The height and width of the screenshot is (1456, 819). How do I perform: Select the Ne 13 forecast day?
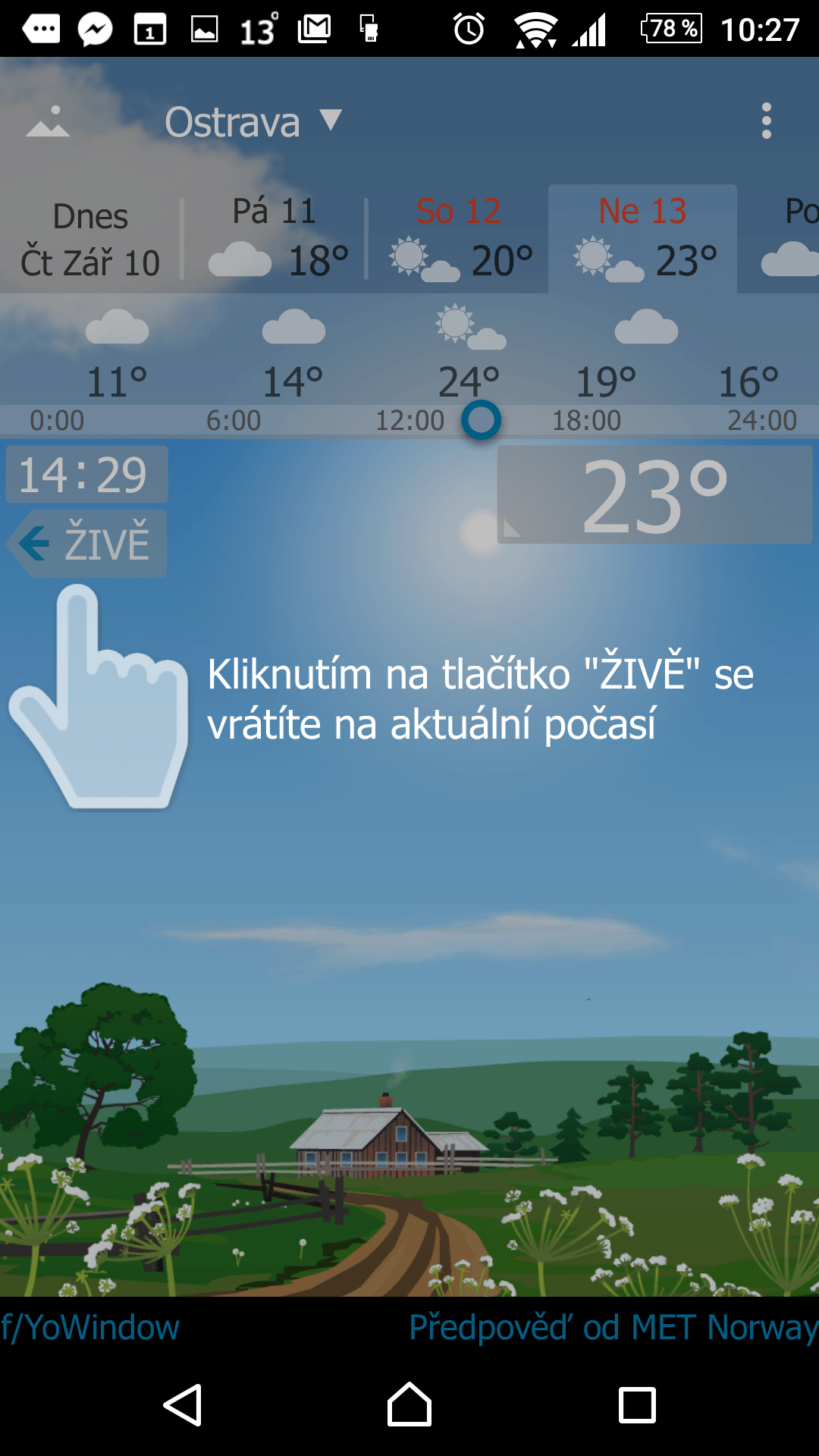pyautogui.click(x=643, y=240)
